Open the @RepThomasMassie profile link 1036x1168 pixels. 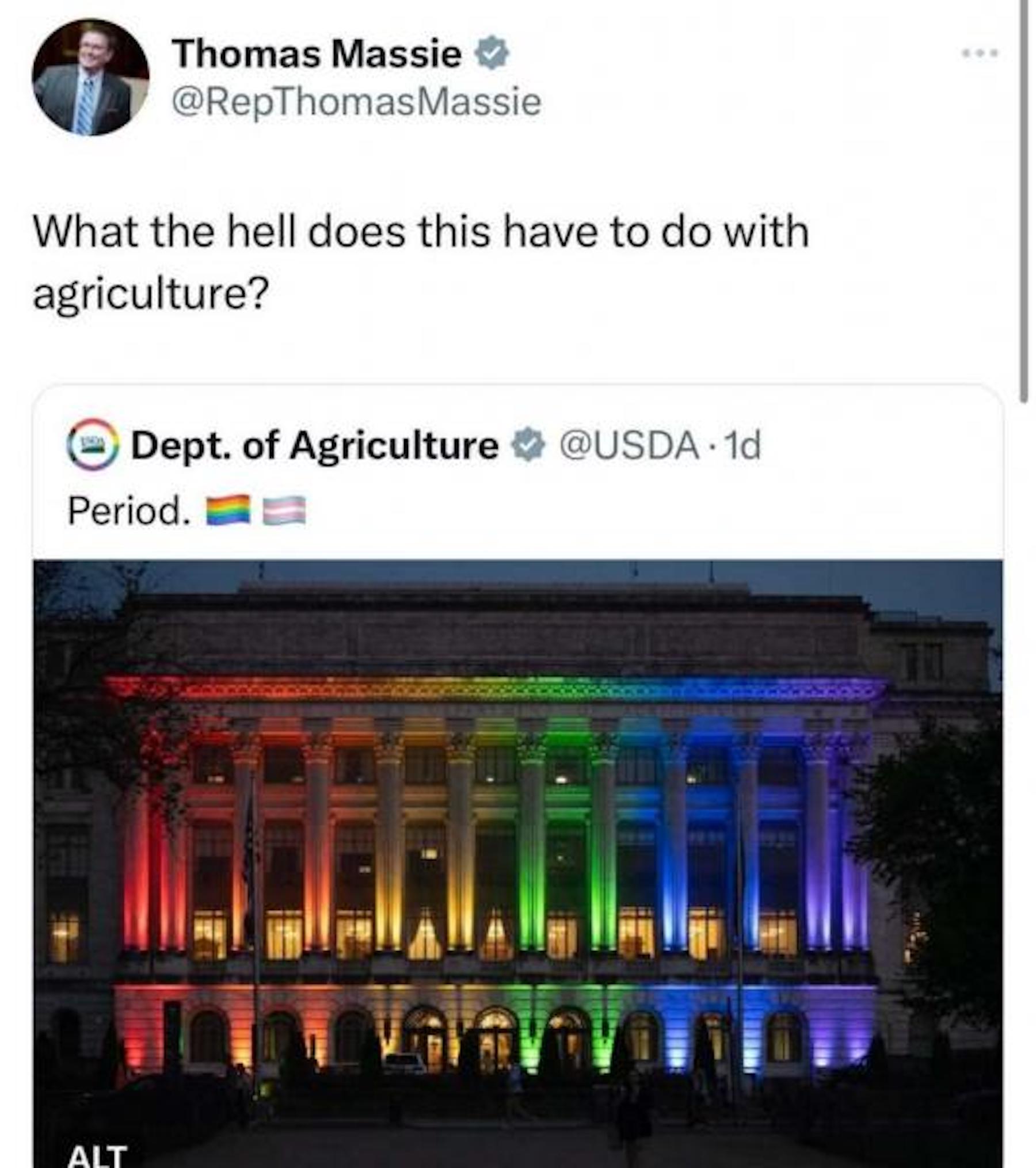(356, 102)
